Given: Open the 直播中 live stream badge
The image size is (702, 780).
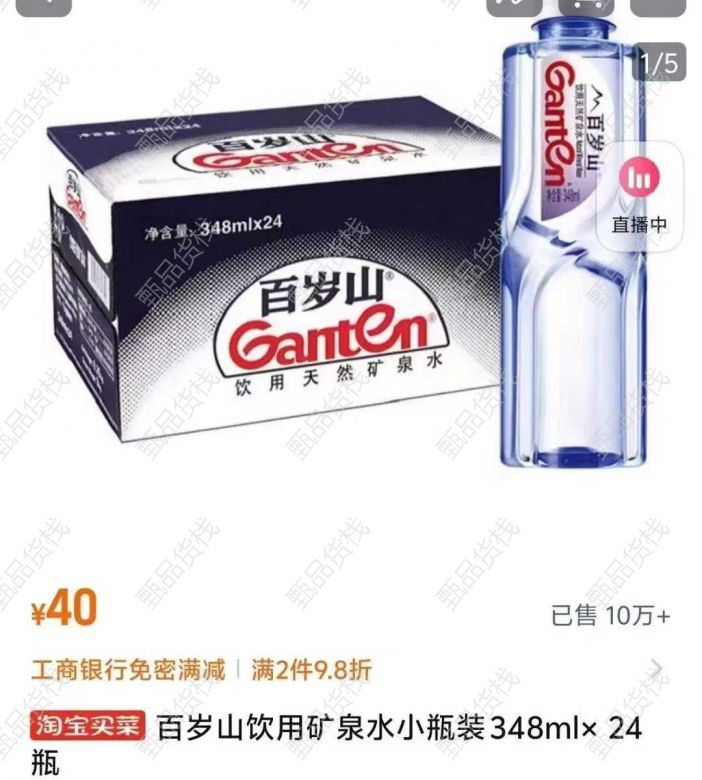Looking at the screenshot, I should coord(639,194).
